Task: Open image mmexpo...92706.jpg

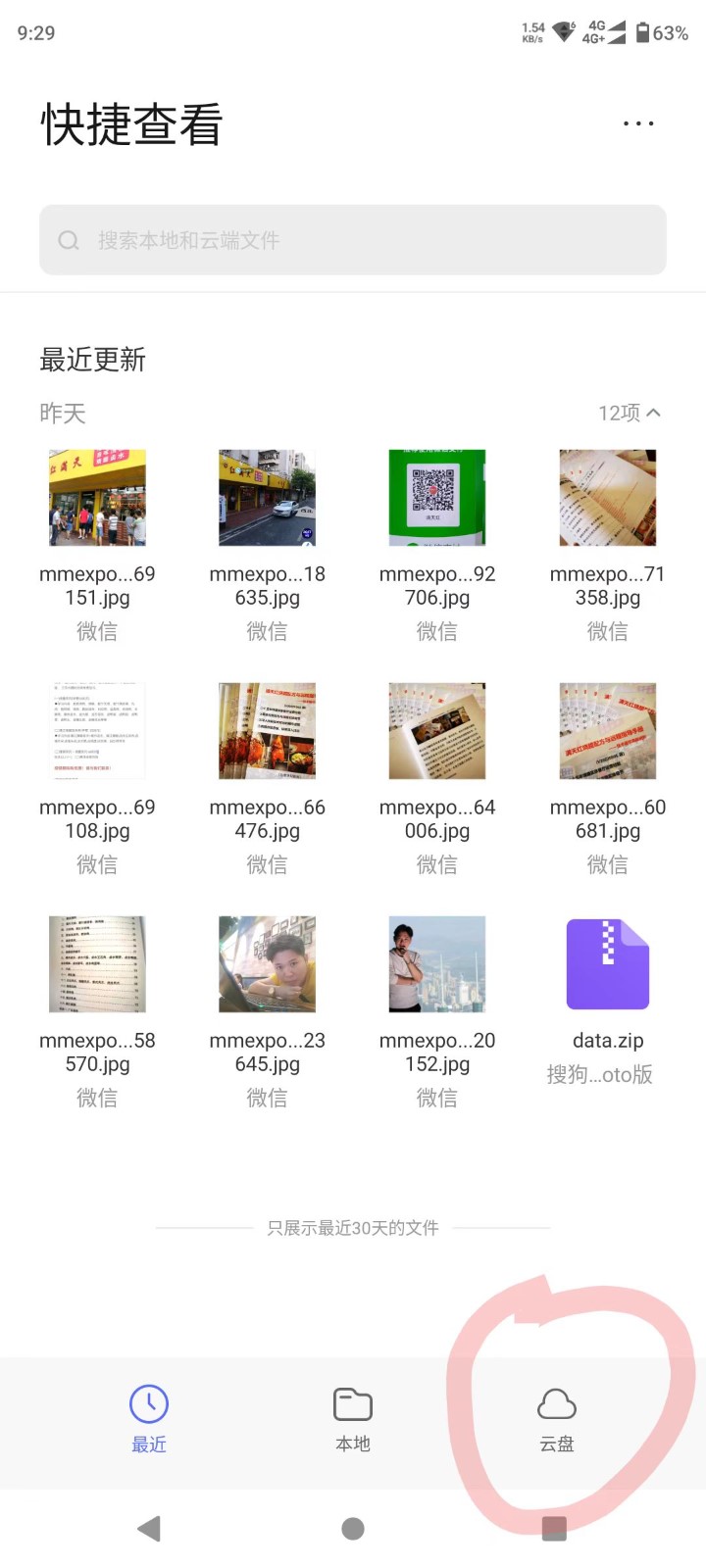Action: pyautogui.click(x=437, y=498)
